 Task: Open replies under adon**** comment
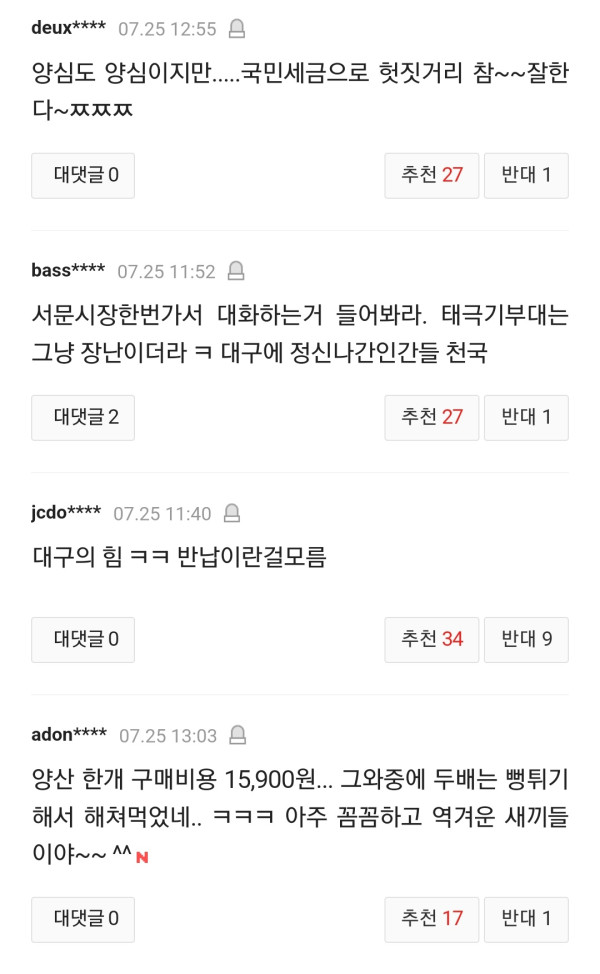click(83, 919)
